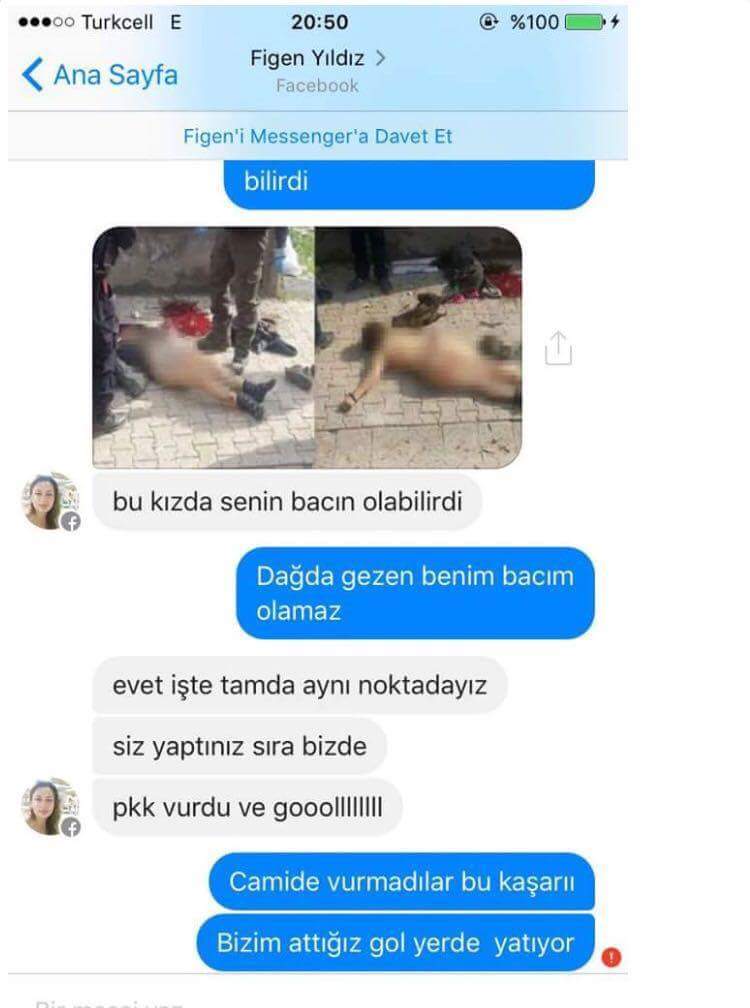750x1008 pixels.
Task: Share the sent photo attachment
Action: (x=558, y=348)
